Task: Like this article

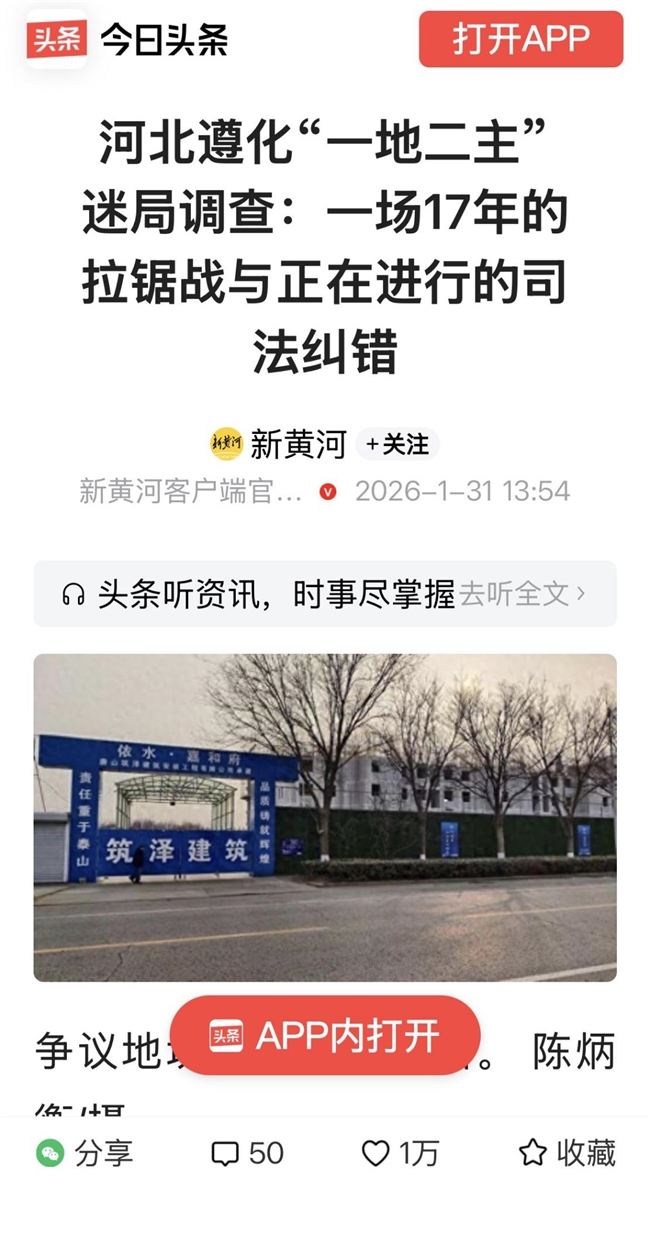Action: point(399,1153)
